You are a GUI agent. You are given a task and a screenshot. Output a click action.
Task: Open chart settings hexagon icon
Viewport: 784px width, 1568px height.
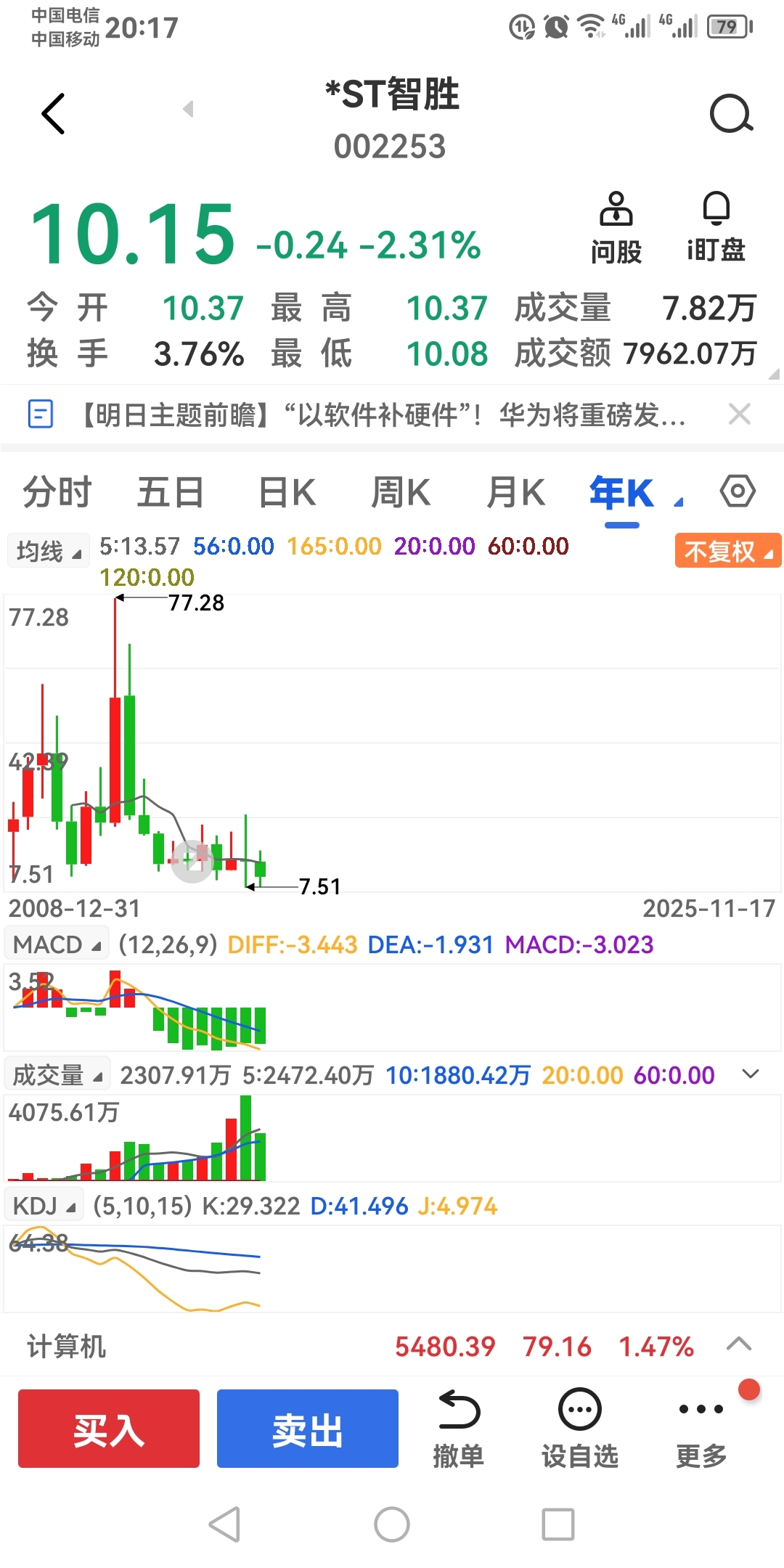738,491
